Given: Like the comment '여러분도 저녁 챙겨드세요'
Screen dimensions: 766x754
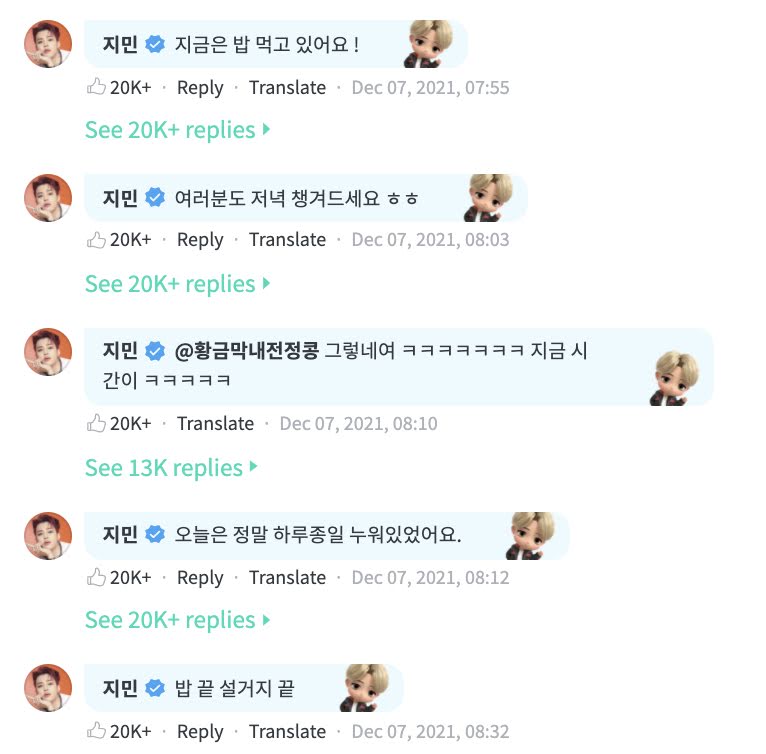Looking at the screenshot, I should tap(97, 240).
